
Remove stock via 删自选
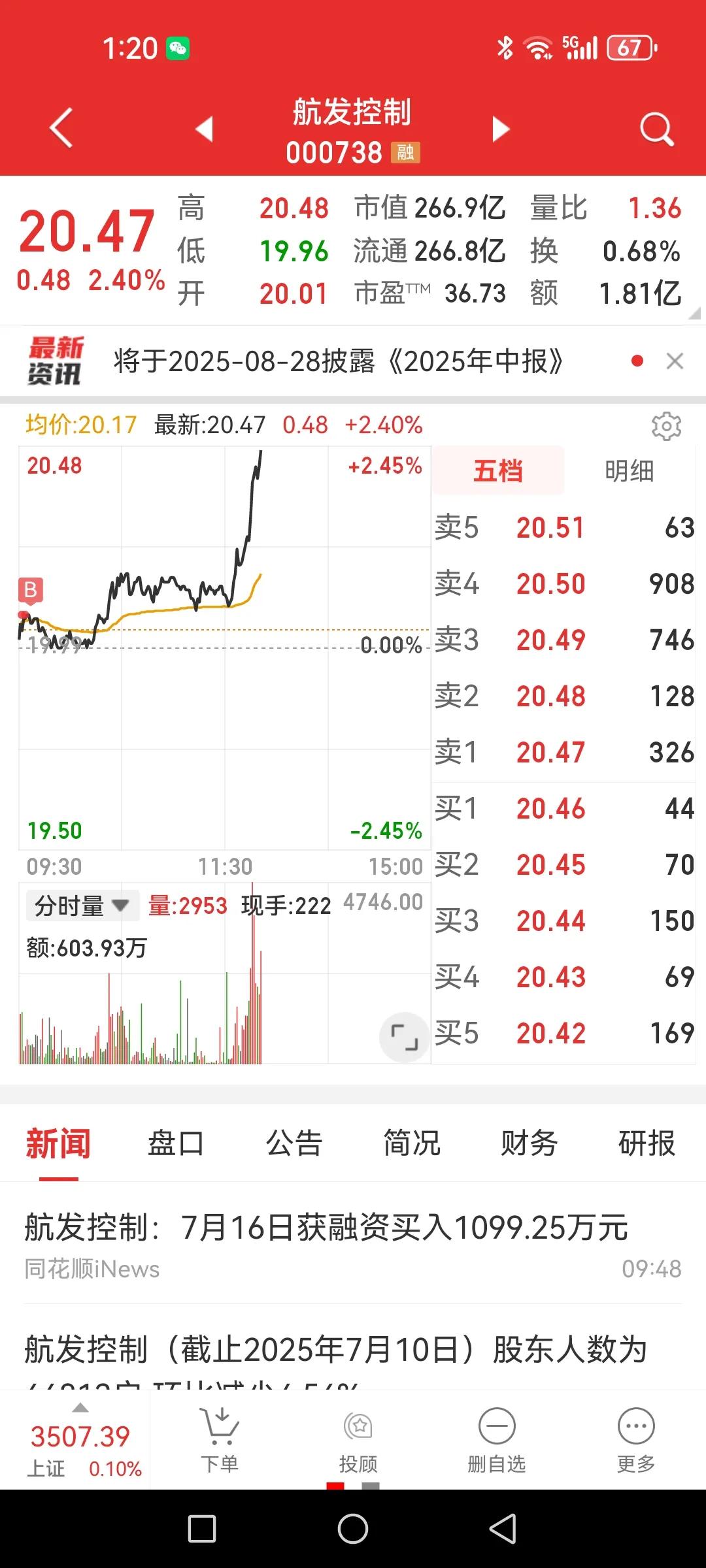tap(497, 1441)
